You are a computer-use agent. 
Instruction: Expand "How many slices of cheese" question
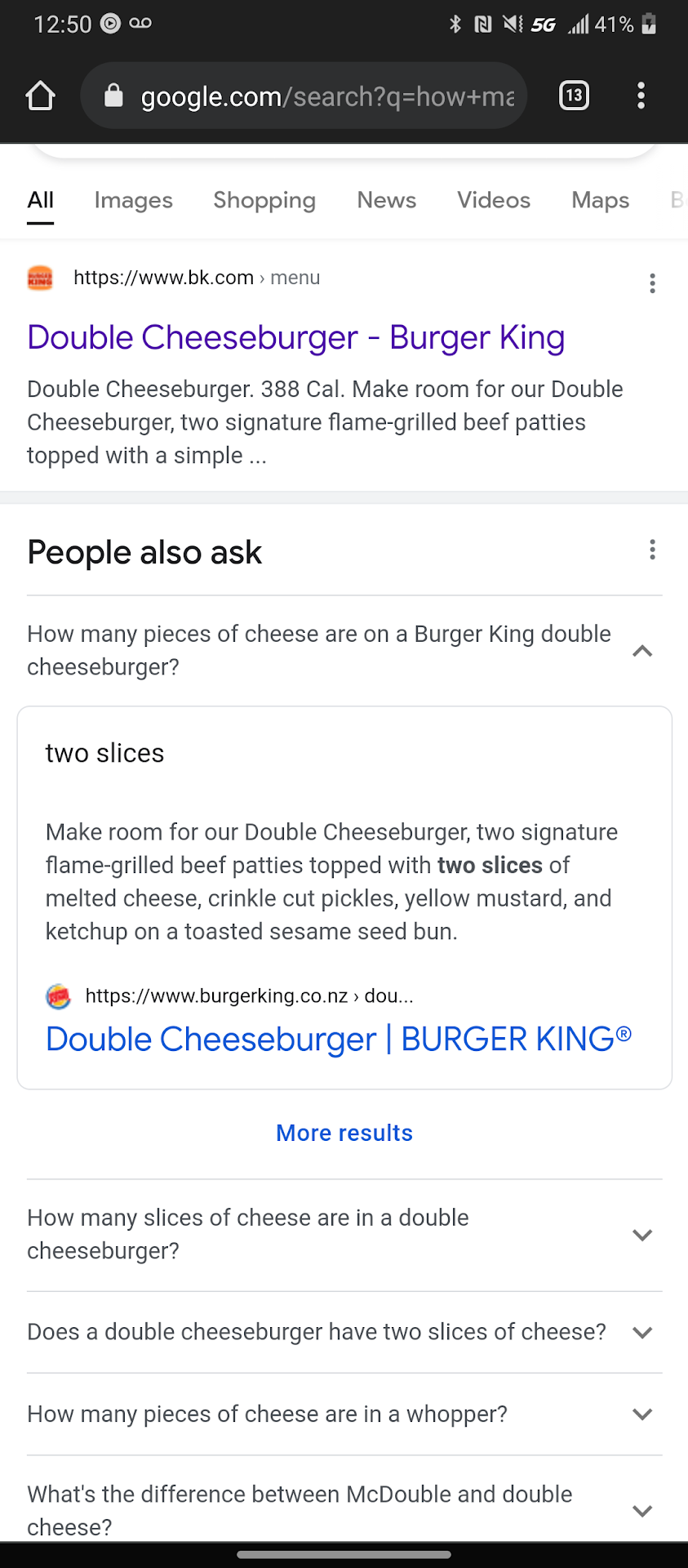pyautogui.click(x=344, y=1234)
